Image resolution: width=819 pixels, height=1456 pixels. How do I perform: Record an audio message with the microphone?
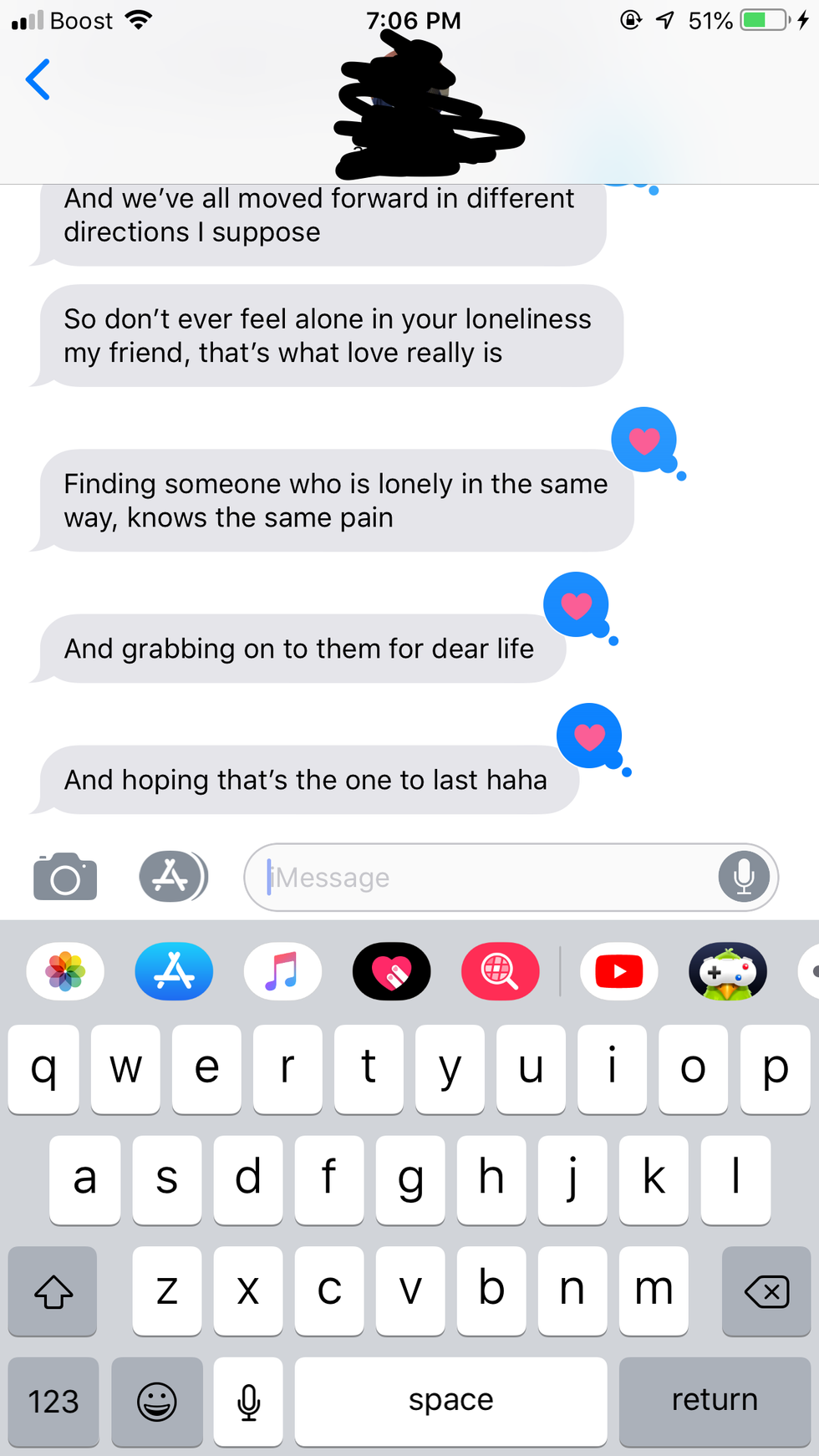[x=743, y=878]
